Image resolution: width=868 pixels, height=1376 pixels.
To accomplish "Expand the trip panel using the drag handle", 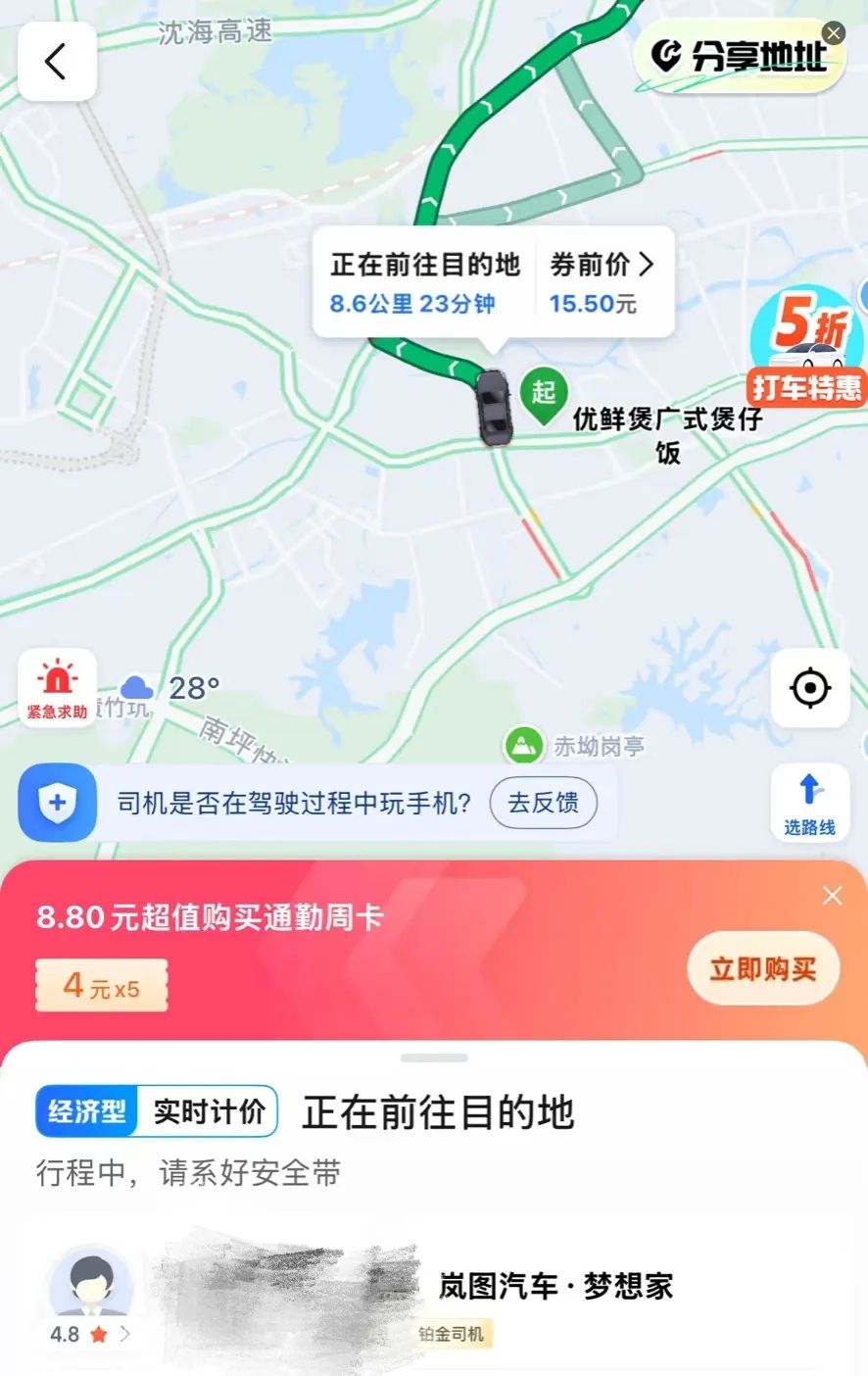I will (434, 1058).
